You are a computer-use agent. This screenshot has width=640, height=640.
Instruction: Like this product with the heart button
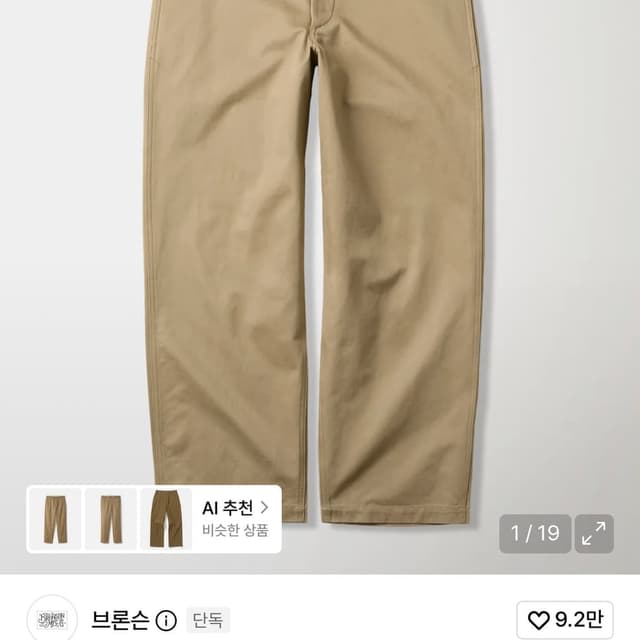click(x=565, y=620)
